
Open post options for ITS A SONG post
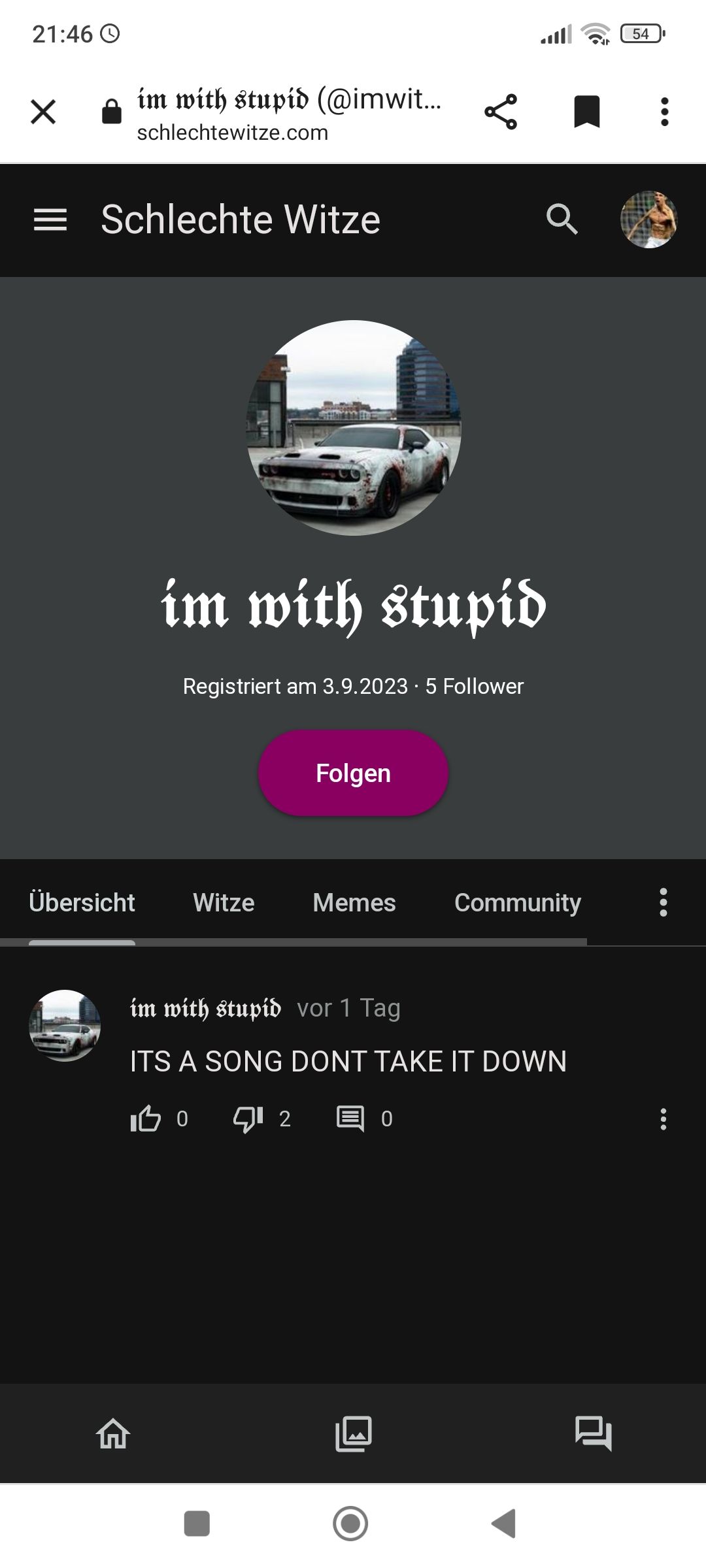pos(663,1119)
